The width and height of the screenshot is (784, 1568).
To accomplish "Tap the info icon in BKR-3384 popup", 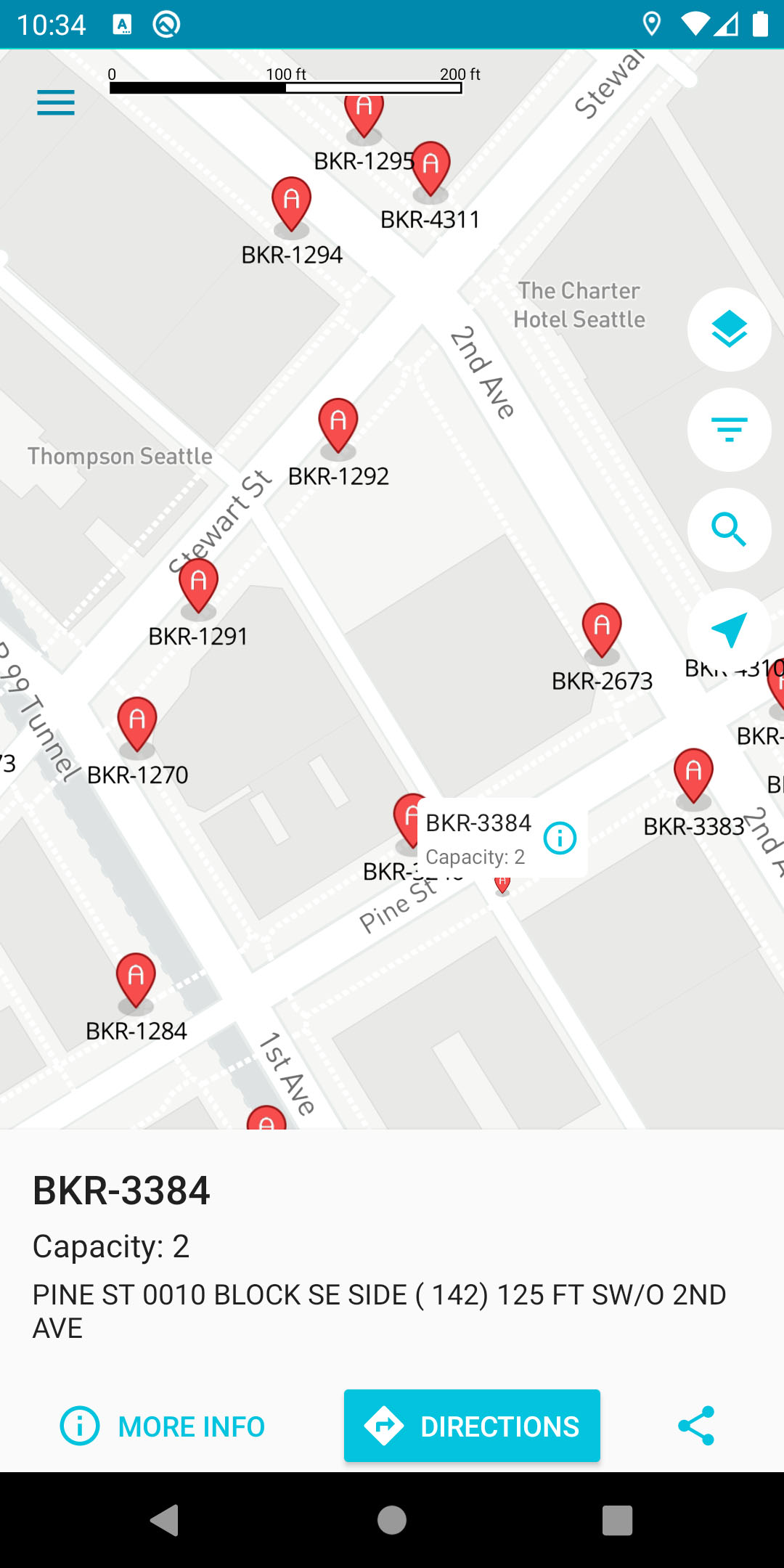I will (x=560, y=838).
